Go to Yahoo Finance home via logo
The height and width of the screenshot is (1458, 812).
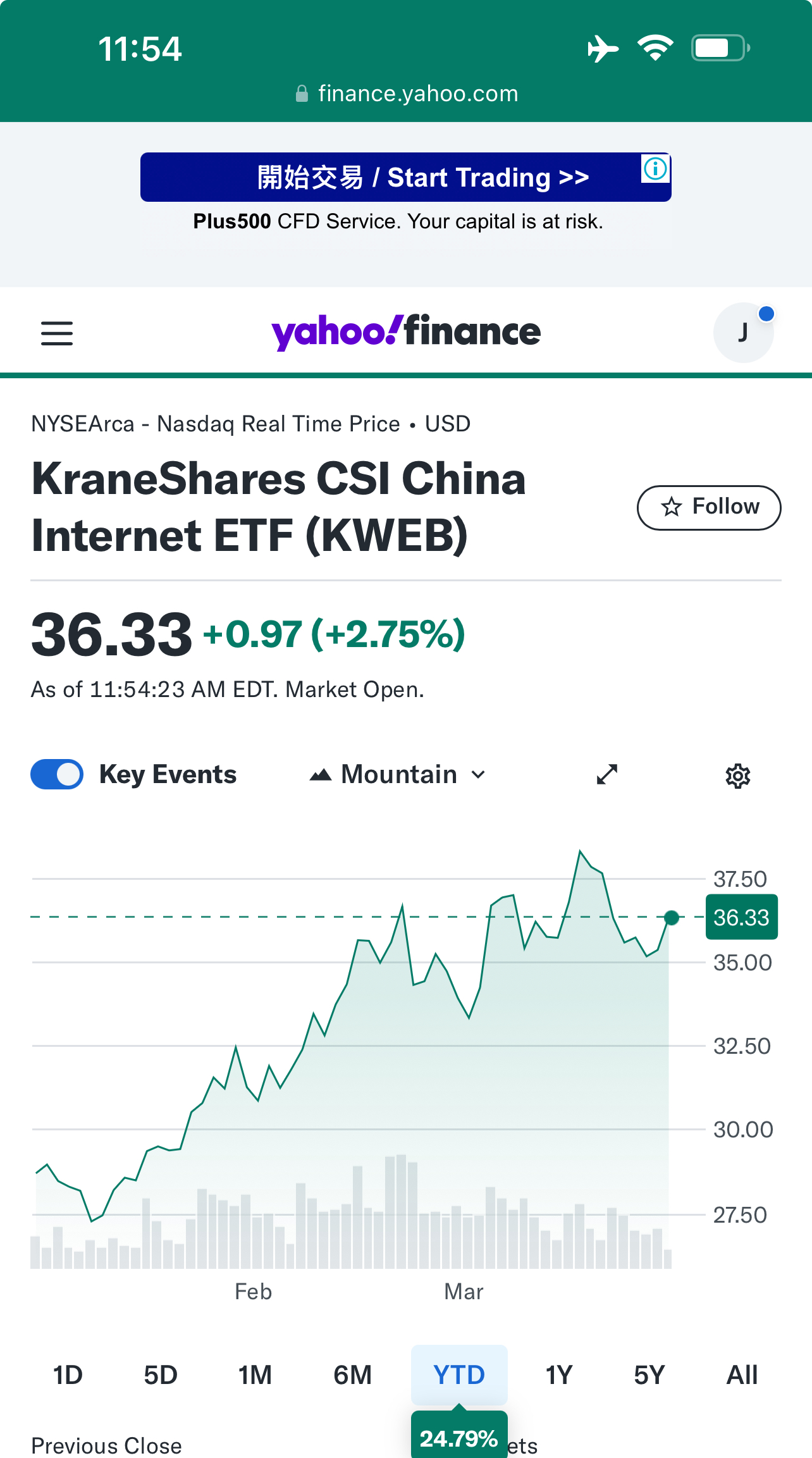406,331
